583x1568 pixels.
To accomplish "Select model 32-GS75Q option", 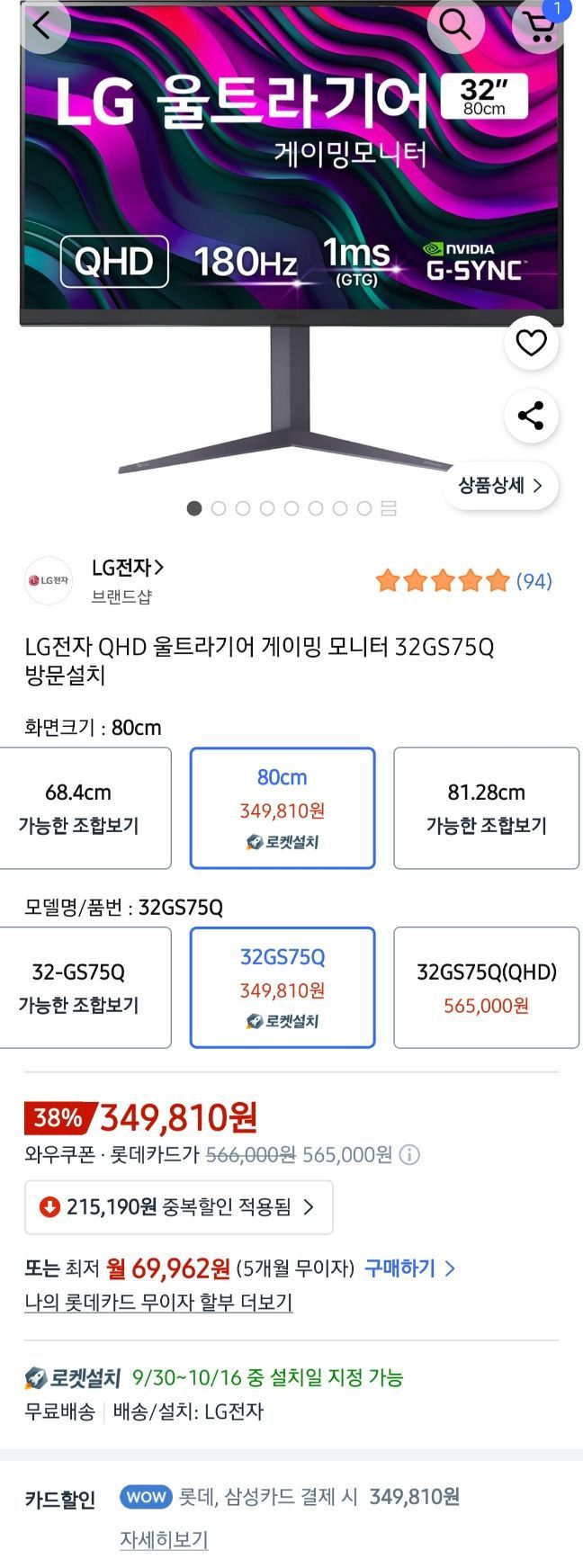I will click(x=81, y=987).
